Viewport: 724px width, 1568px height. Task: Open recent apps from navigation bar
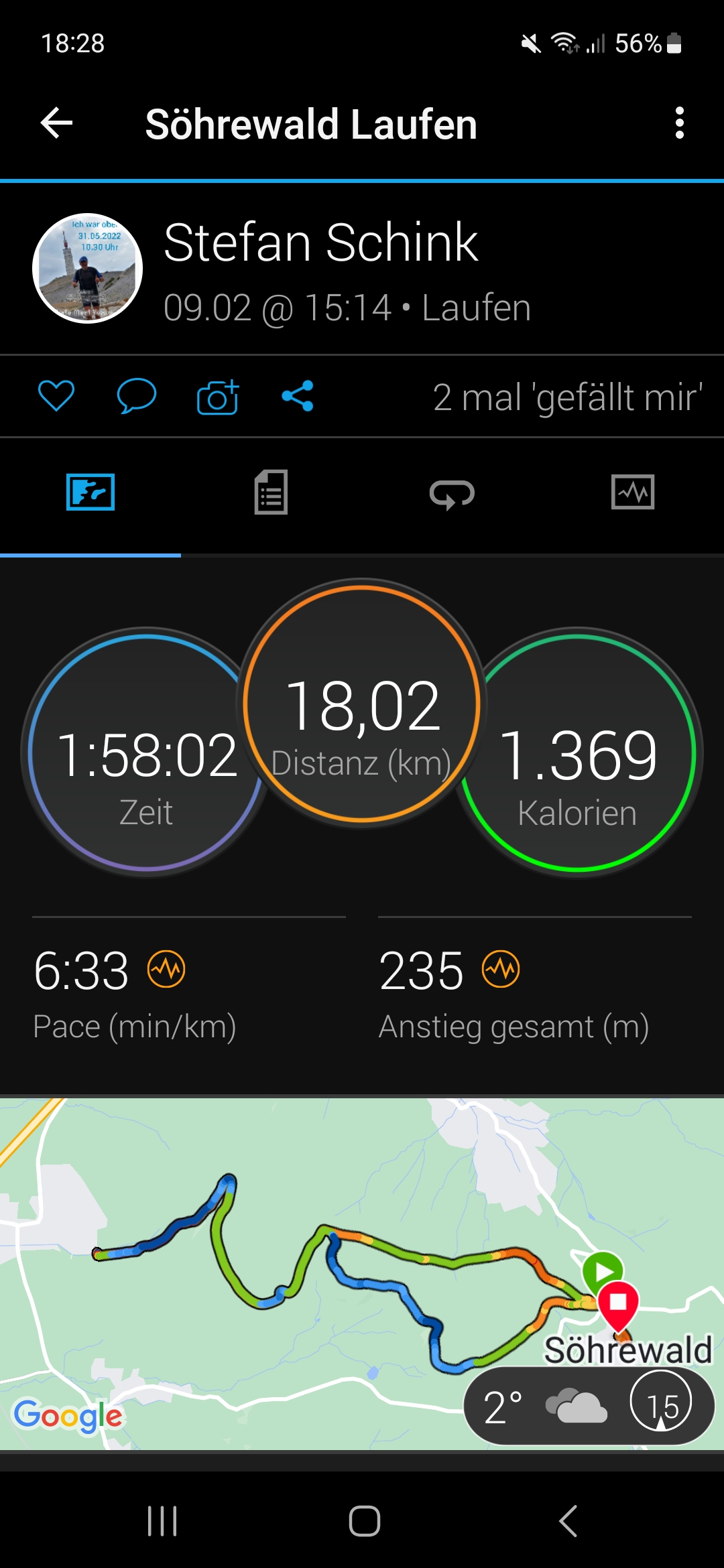162,1521
